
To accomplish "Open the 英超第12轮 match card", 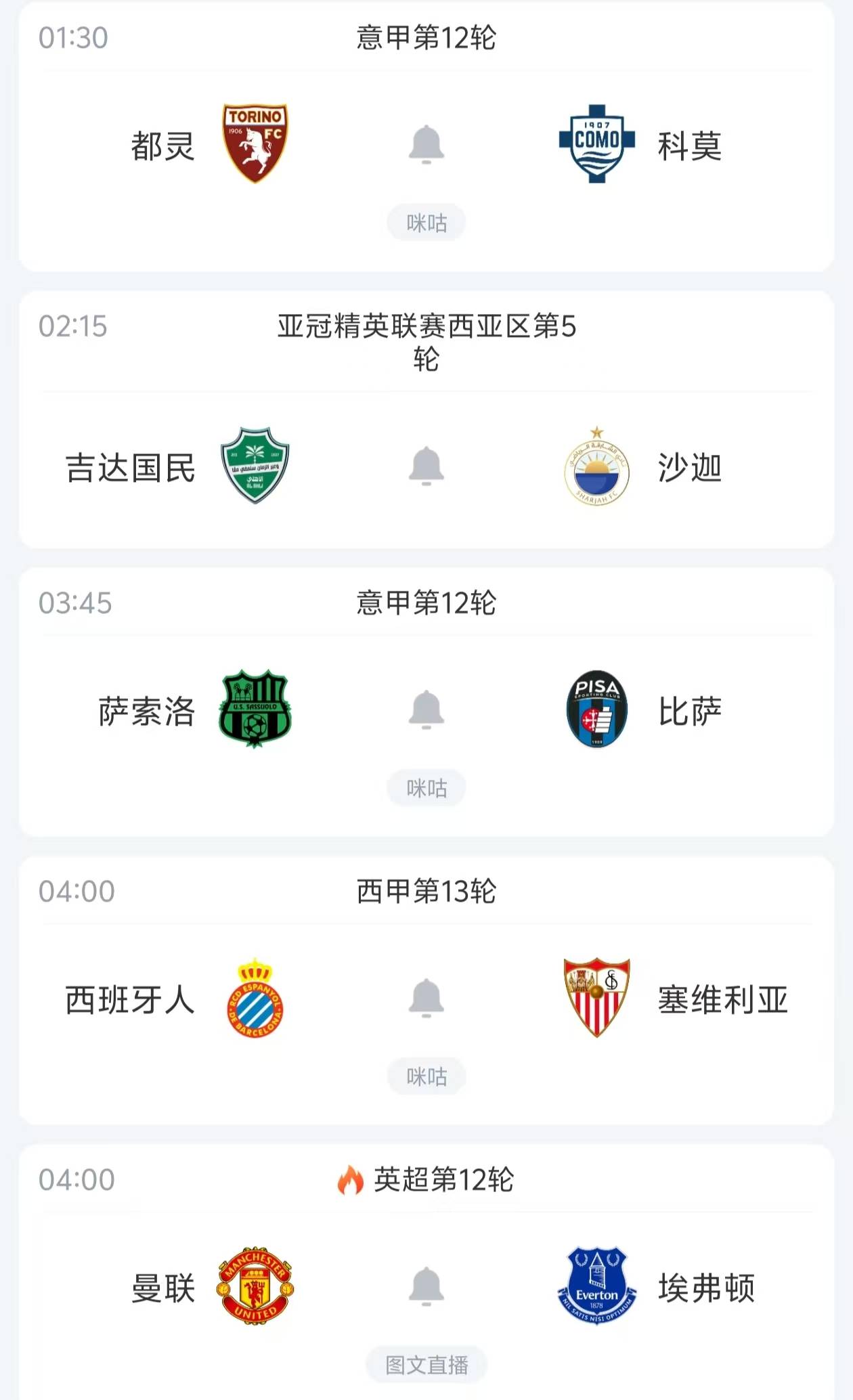I will 443,1180.
